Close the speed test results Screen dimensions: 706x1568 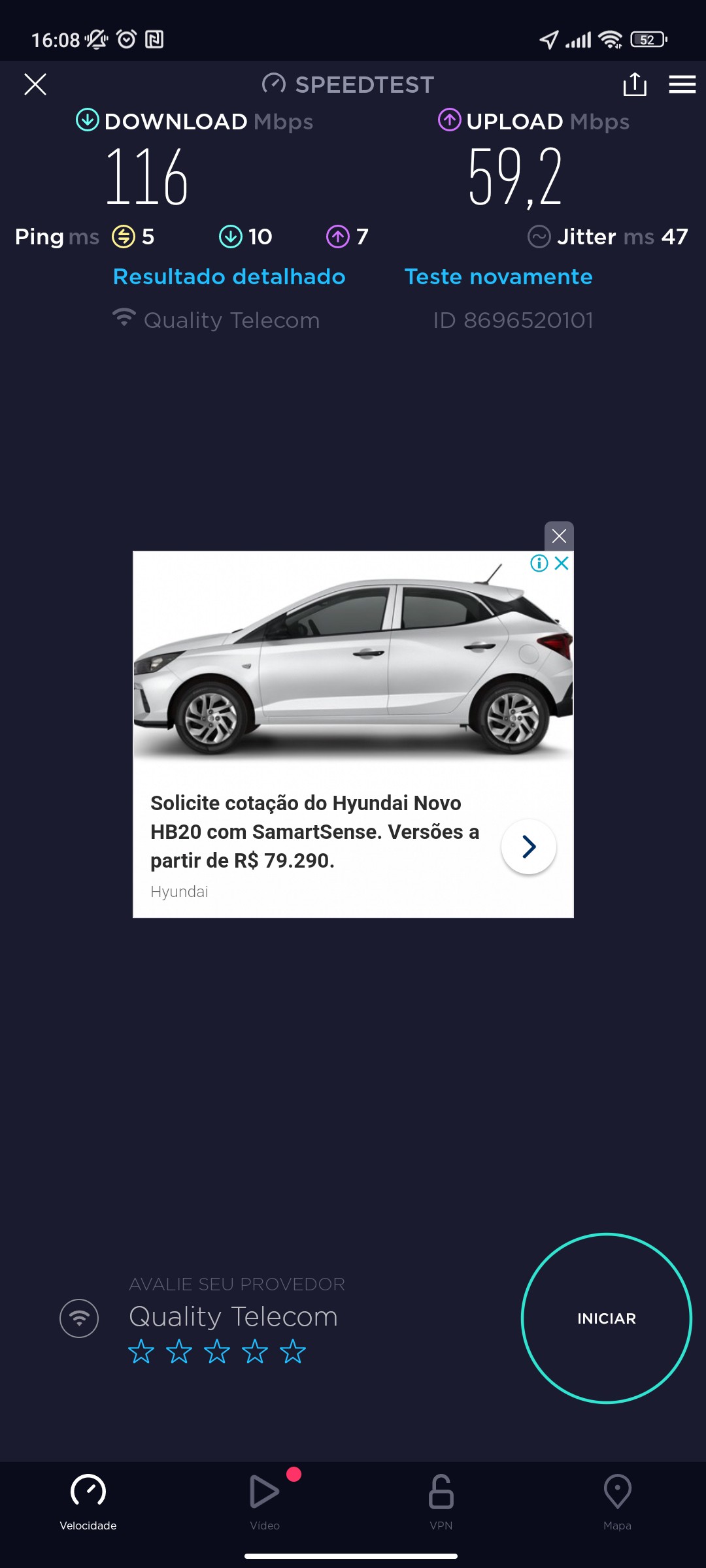click(35, 84)
